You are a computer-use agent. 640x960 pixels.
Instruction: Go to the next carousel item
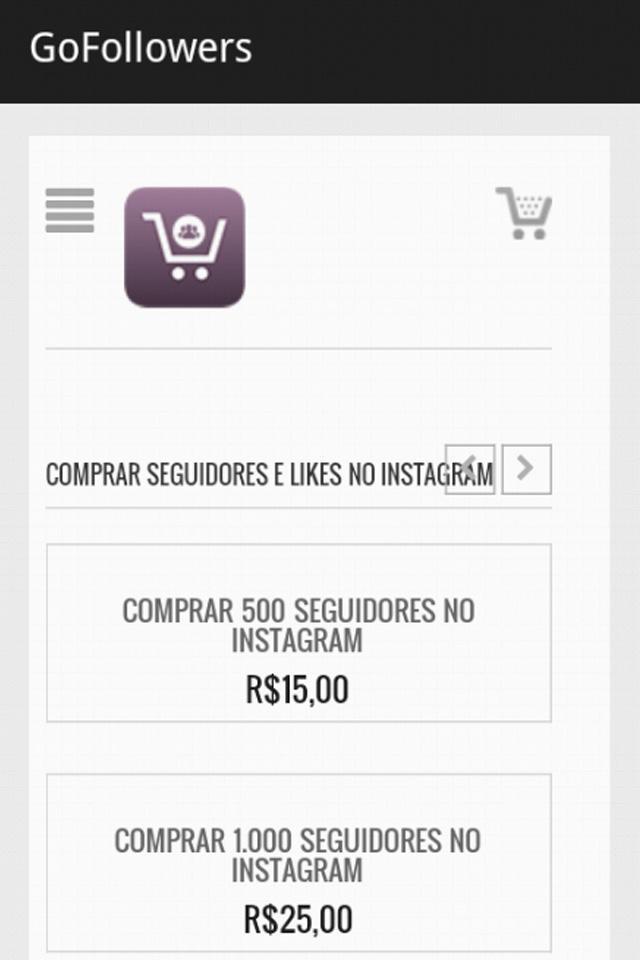(x=526, y=469)
